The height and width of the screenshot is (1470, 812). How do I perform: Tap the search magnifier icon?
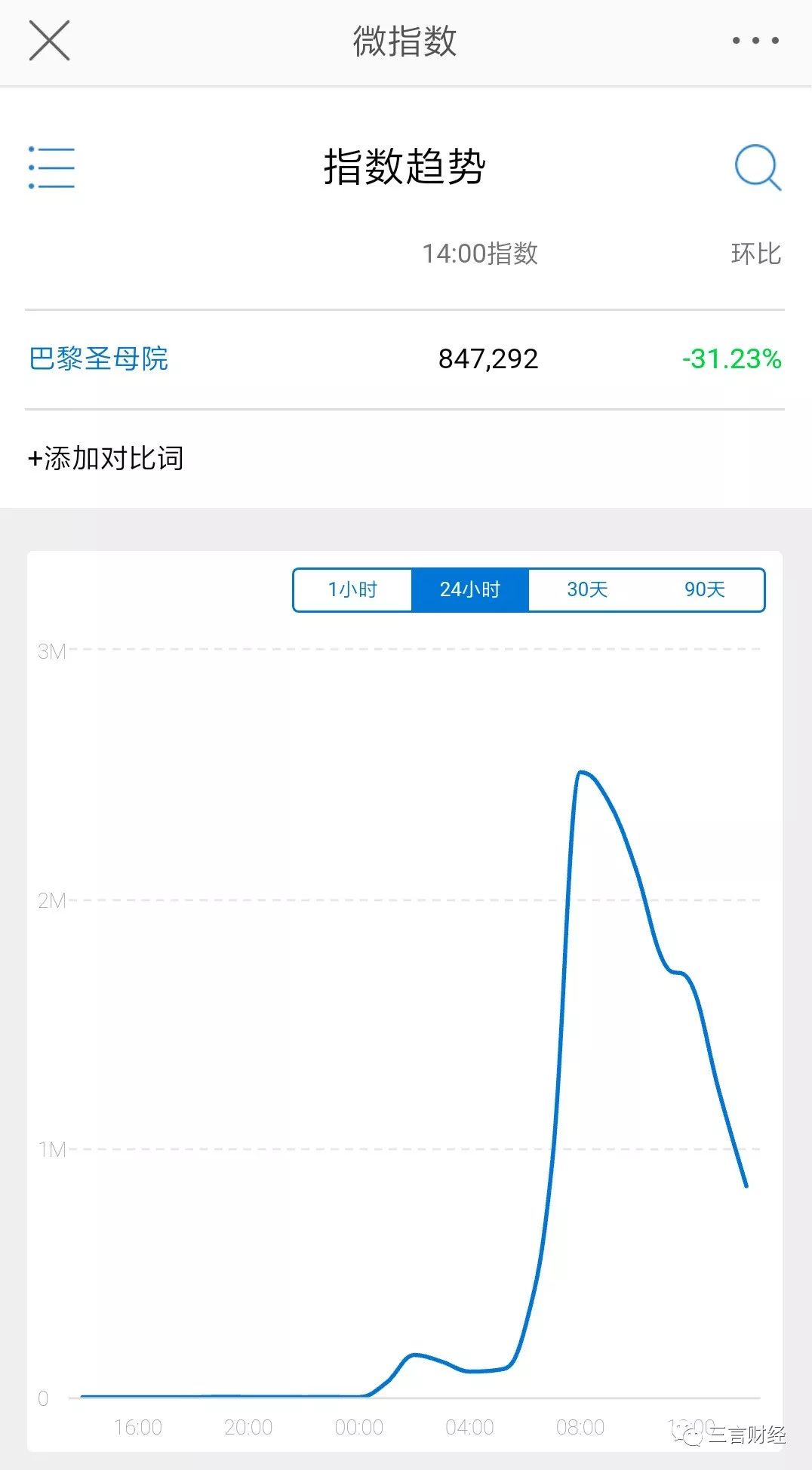pyautogui.click(x=758, y=168)
